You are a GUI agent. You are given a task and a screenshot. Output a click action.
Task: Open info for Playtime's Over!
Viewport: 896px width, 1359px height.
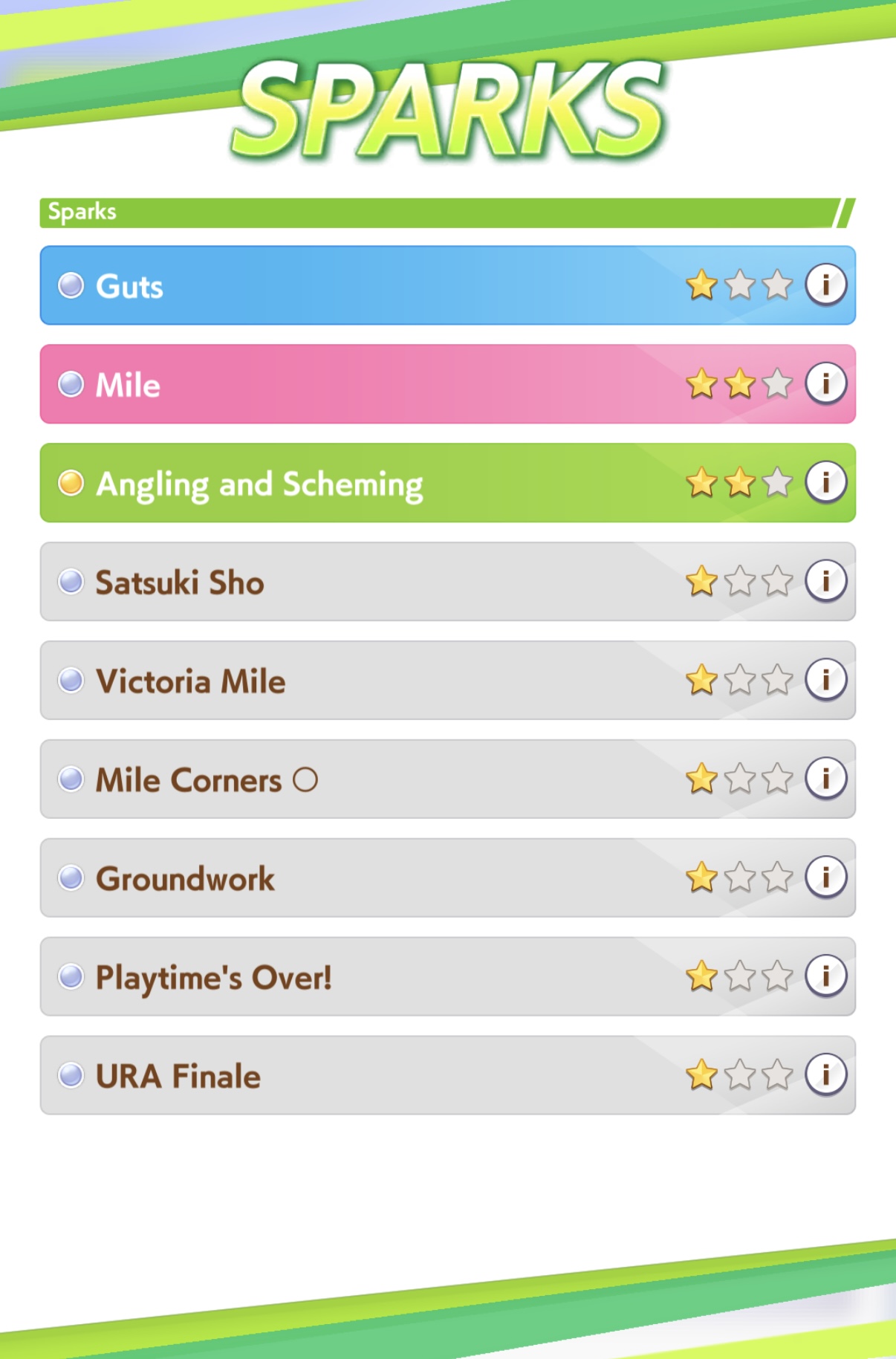825,976
